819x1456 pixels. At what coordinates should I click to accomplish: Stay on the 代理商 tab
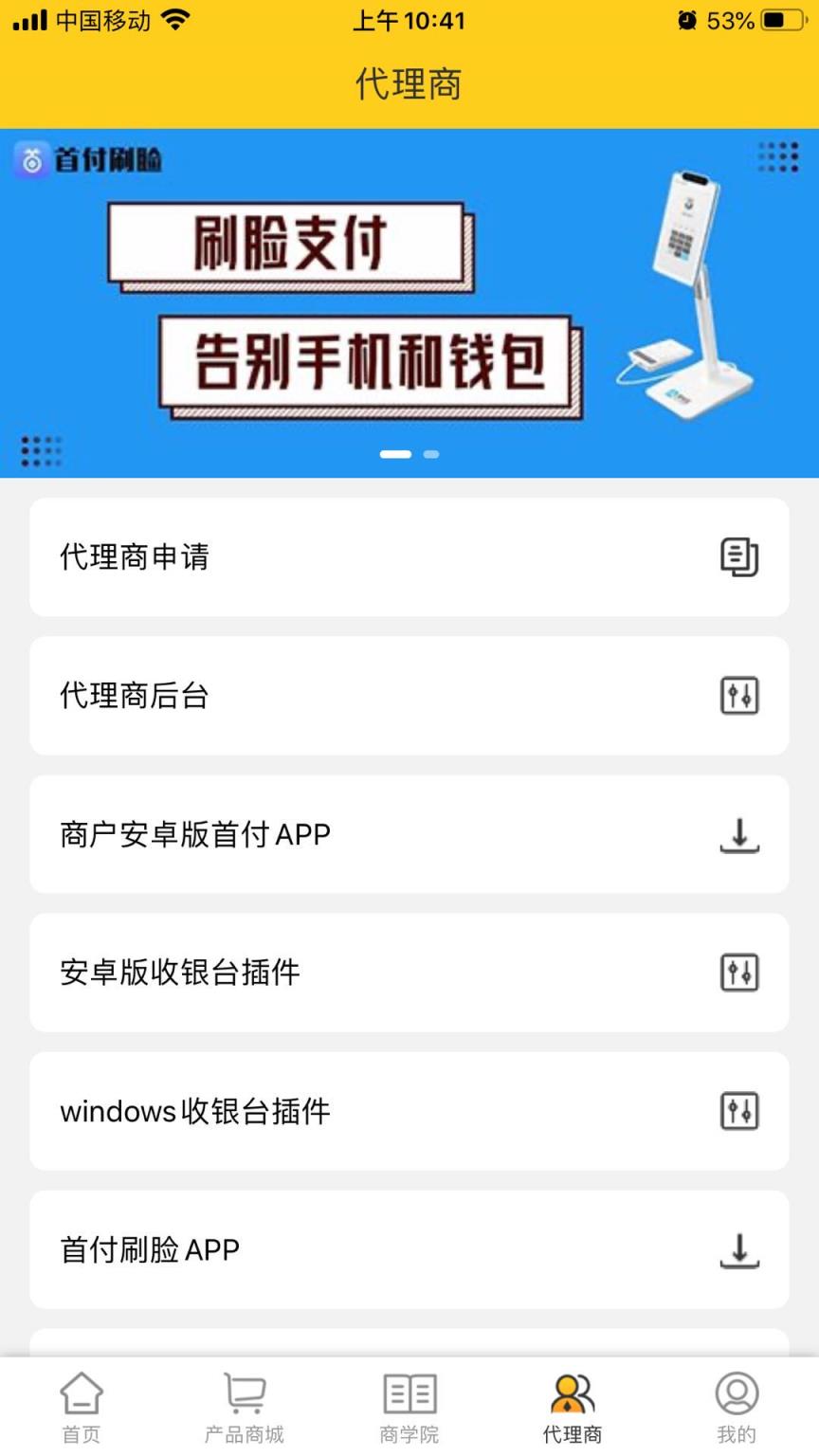tap(573, 1393)
